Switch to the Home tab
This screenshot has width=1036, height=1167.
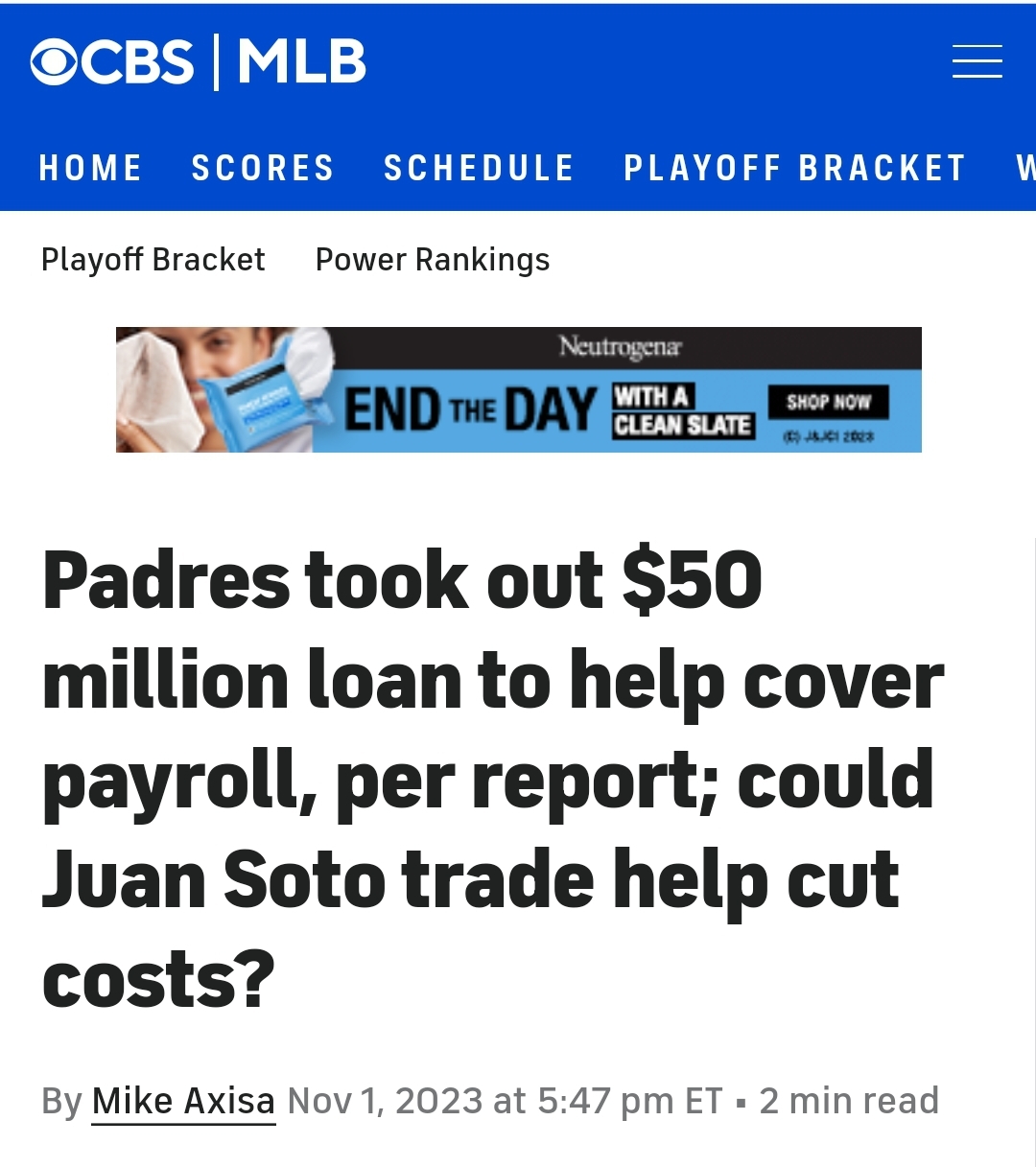coord(90,169)
